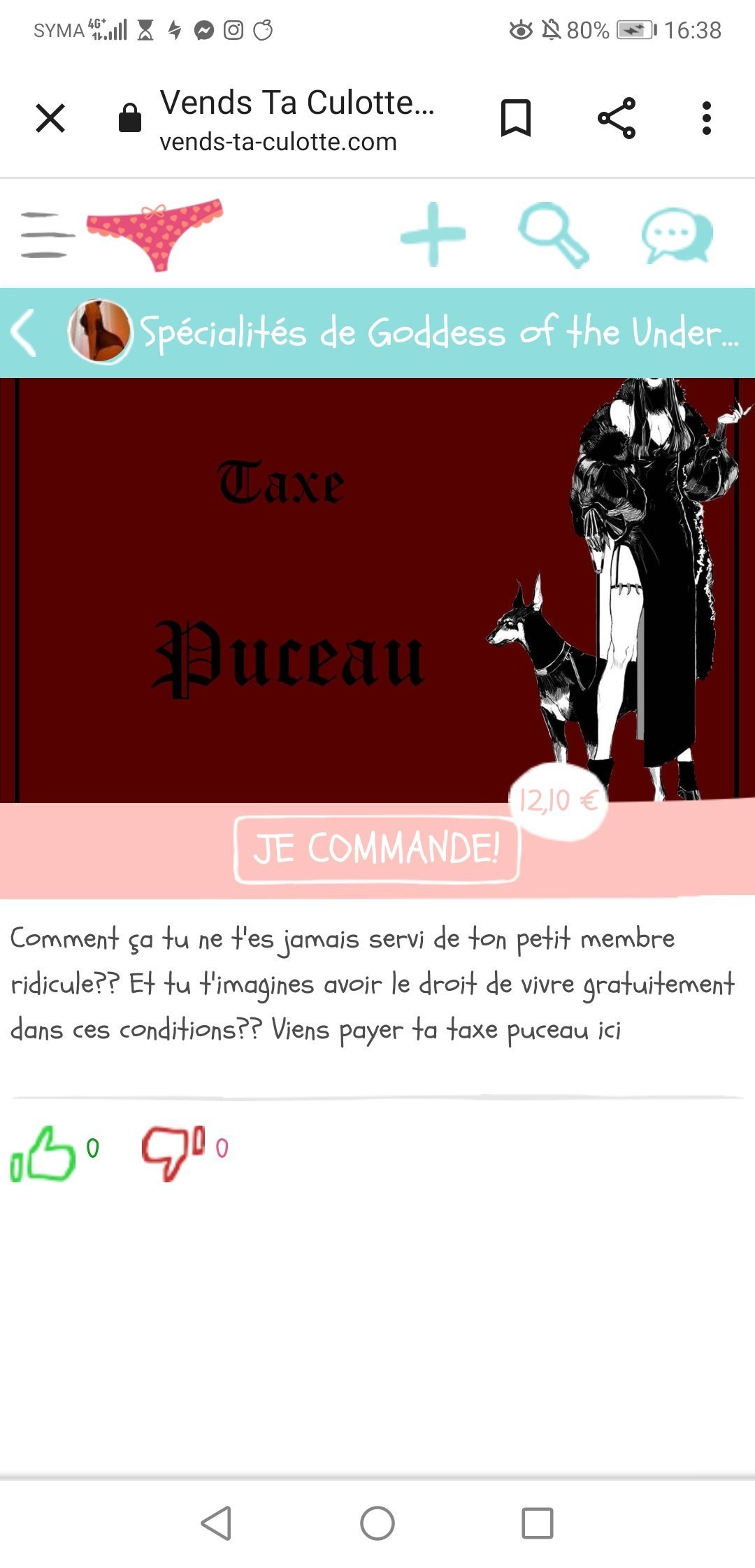Open the seller's profile avatar
Viewport: 755px width, 1568px height.
[99, 332]
